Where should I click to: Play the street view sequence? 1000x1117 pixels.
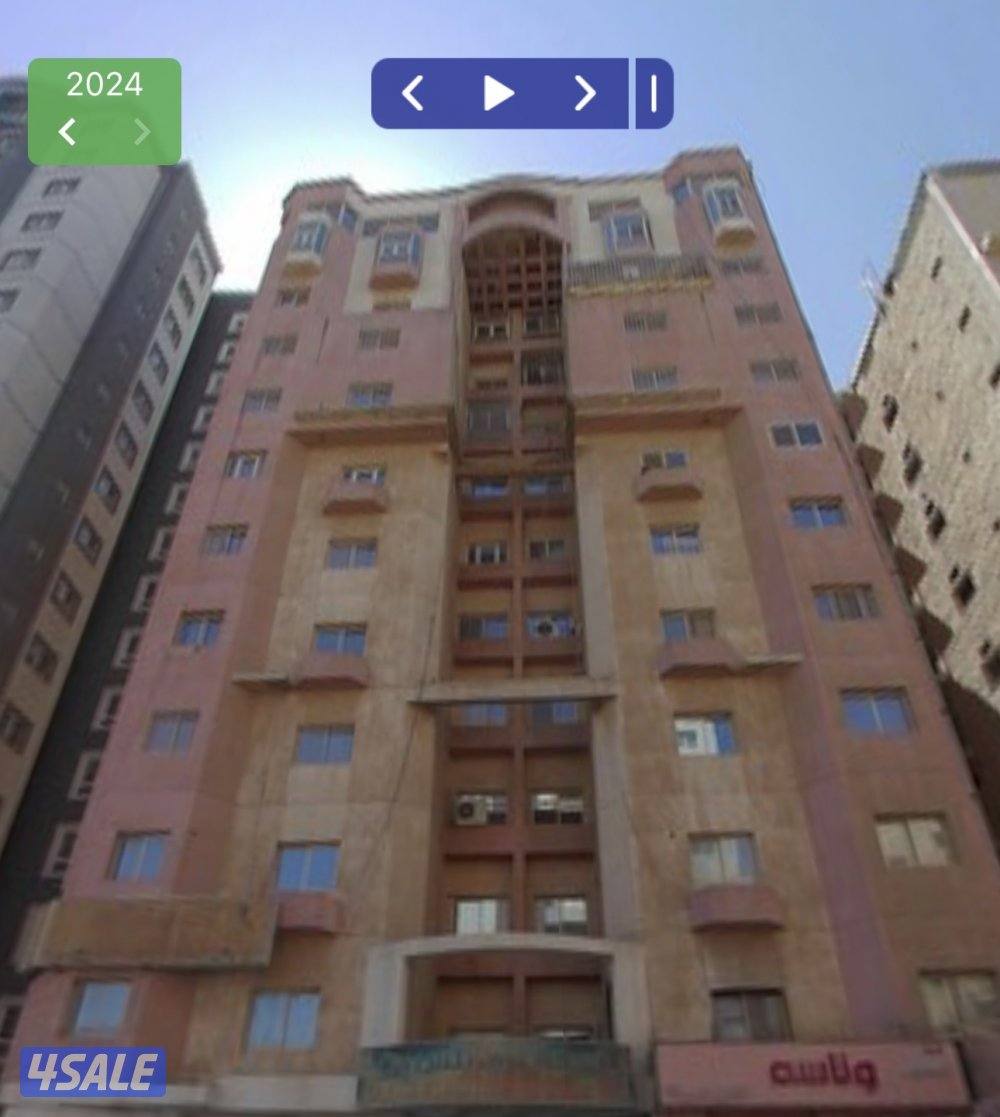[x=498, y=94]
